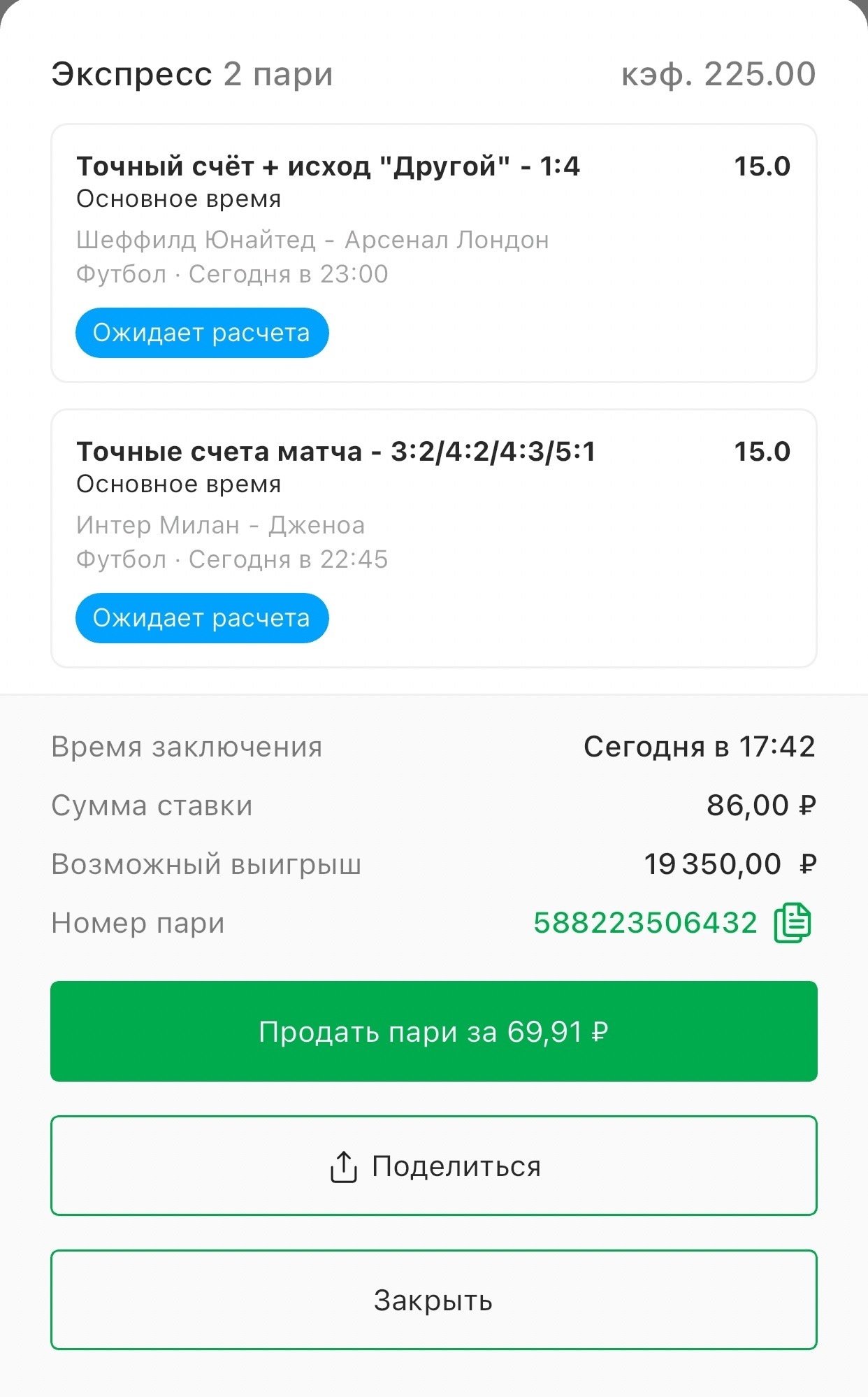Sell the bet for 69,91 ₽

[x=433, y=1031]
